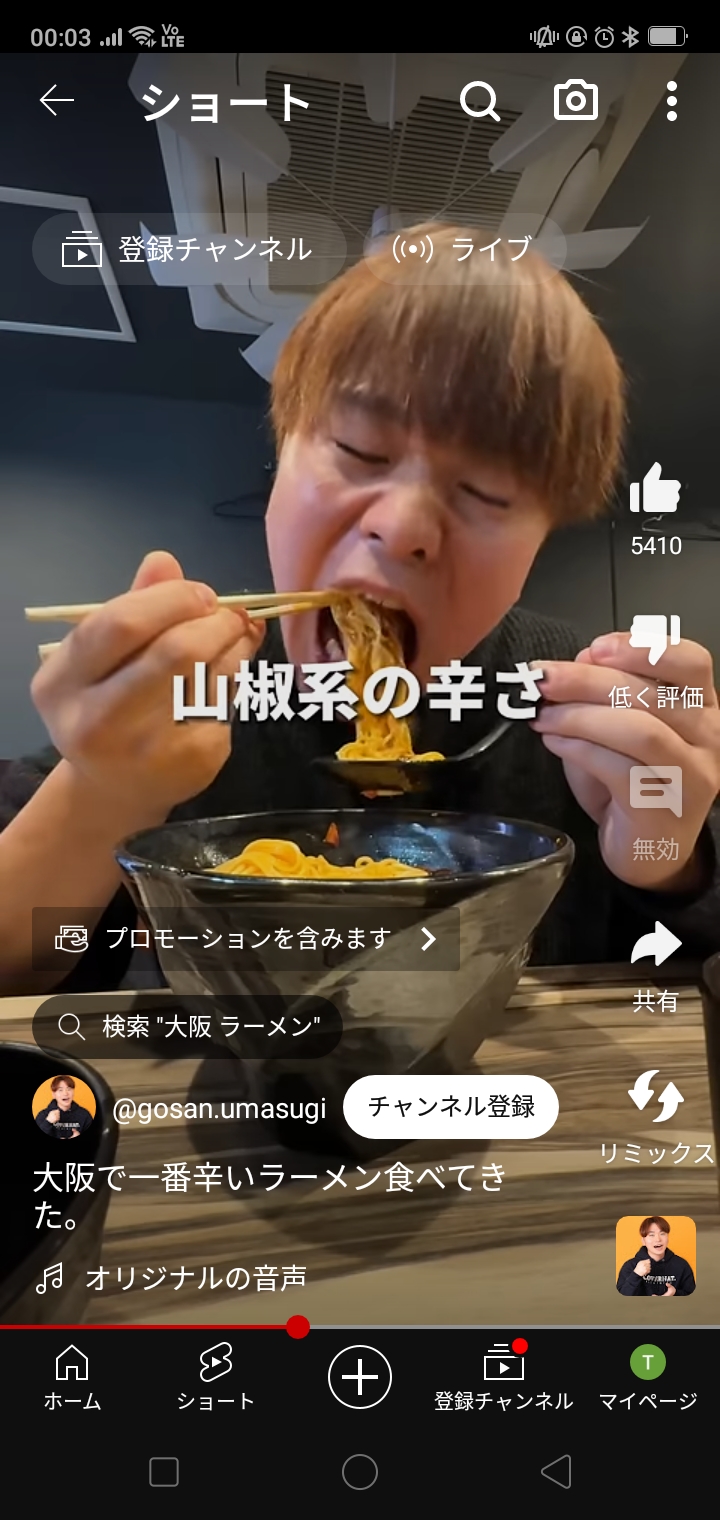Go back using the top-left arrow
This screenshot has height=1520, width=720.
[x=57, y=101]
